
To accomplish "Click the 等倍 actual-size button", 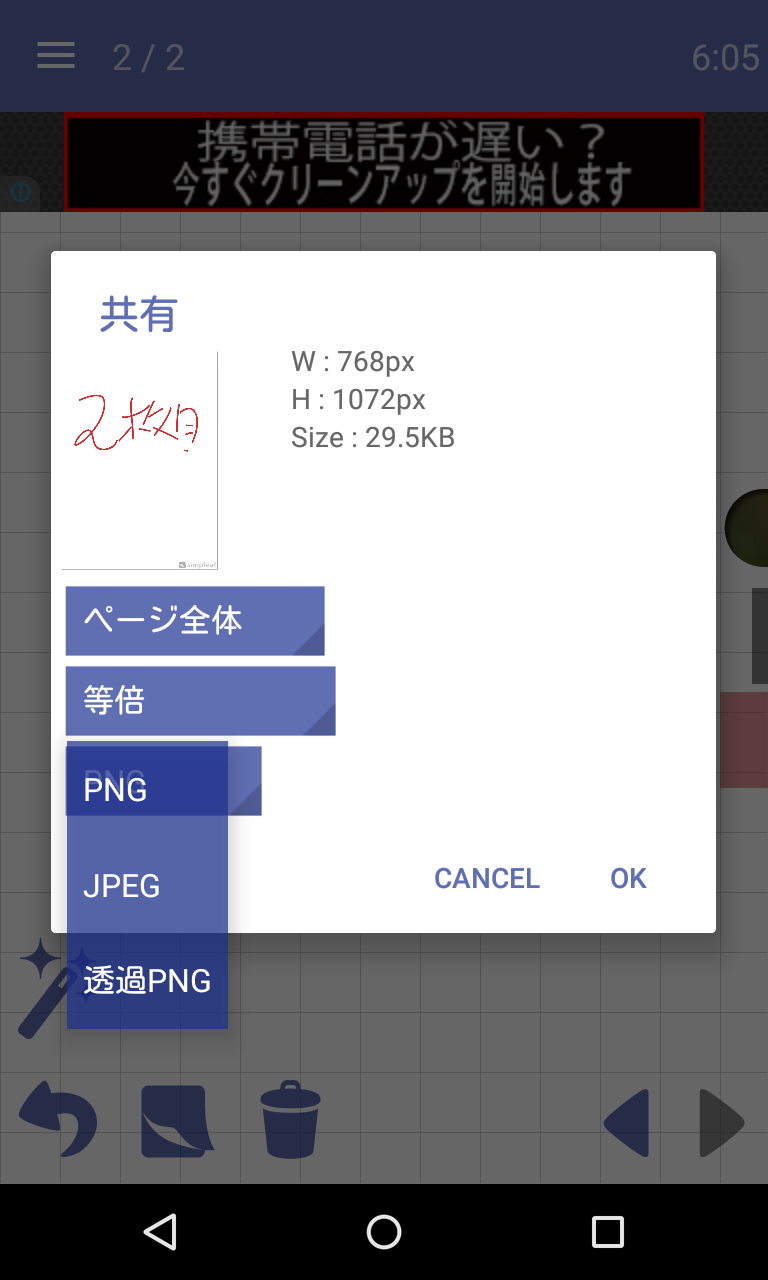I will pos(200,701).
